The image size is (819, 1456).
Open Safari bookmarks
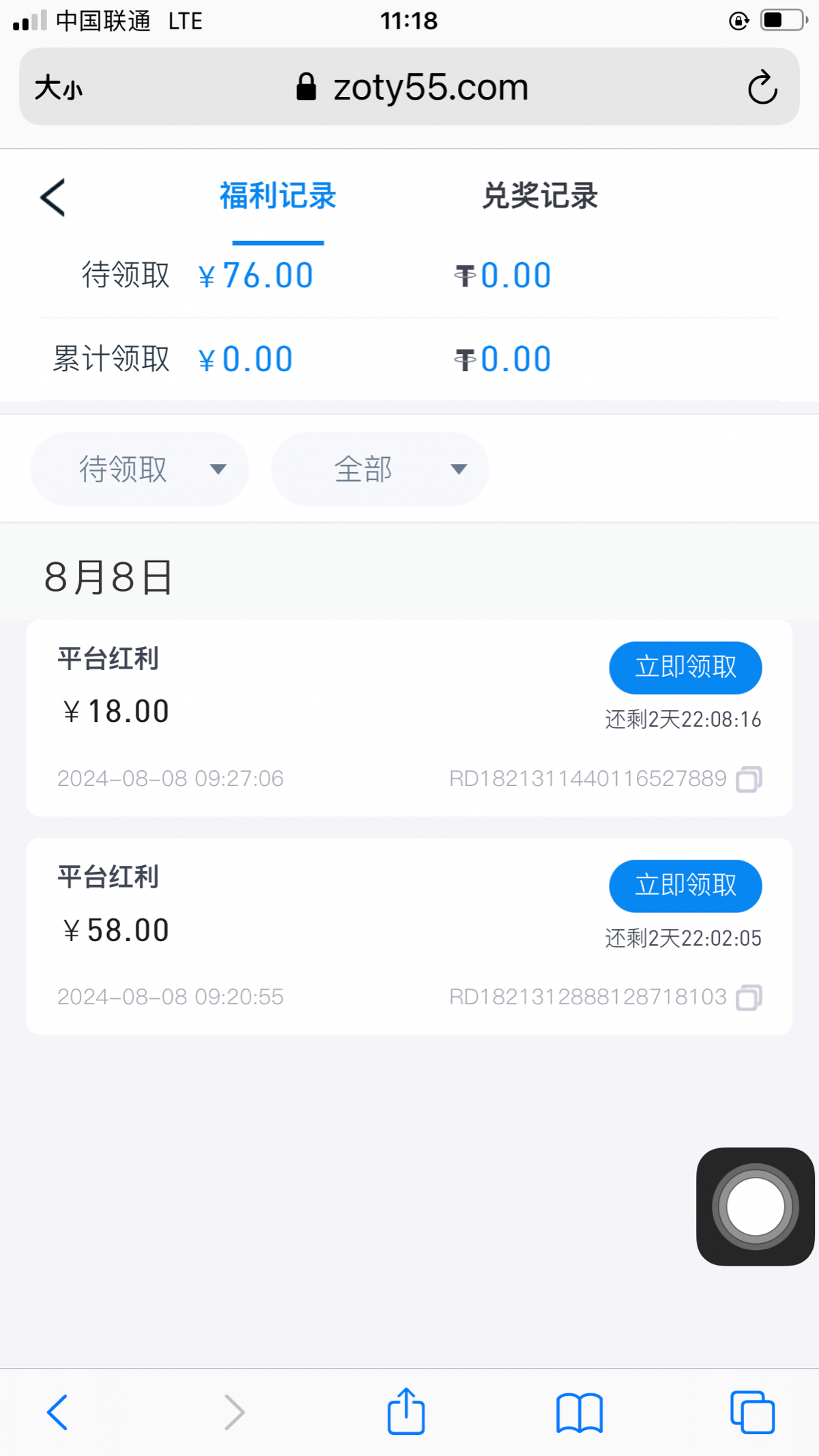coord(579,1412)
